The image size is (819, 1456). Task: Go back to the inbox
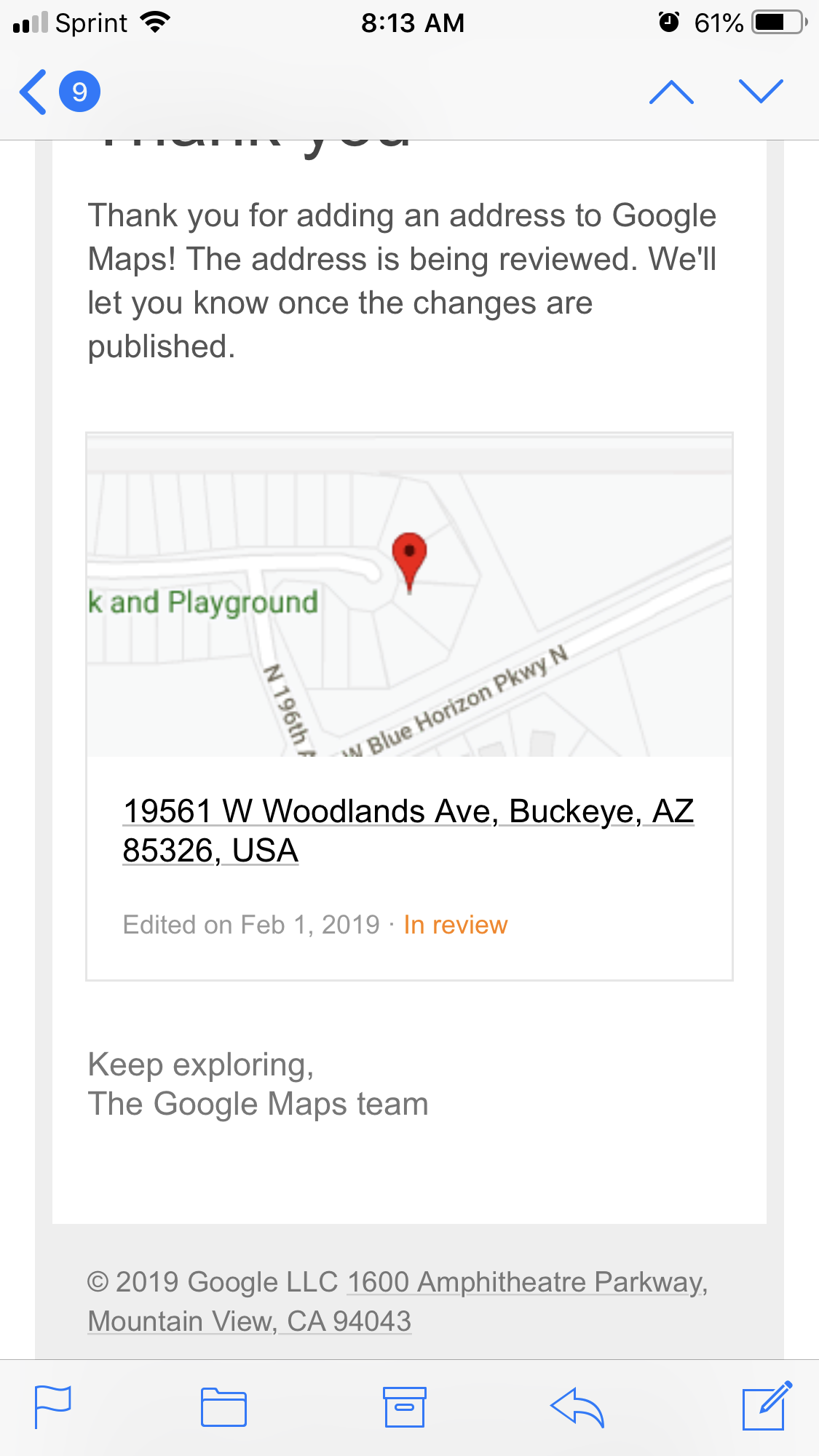tap(58, 92)
